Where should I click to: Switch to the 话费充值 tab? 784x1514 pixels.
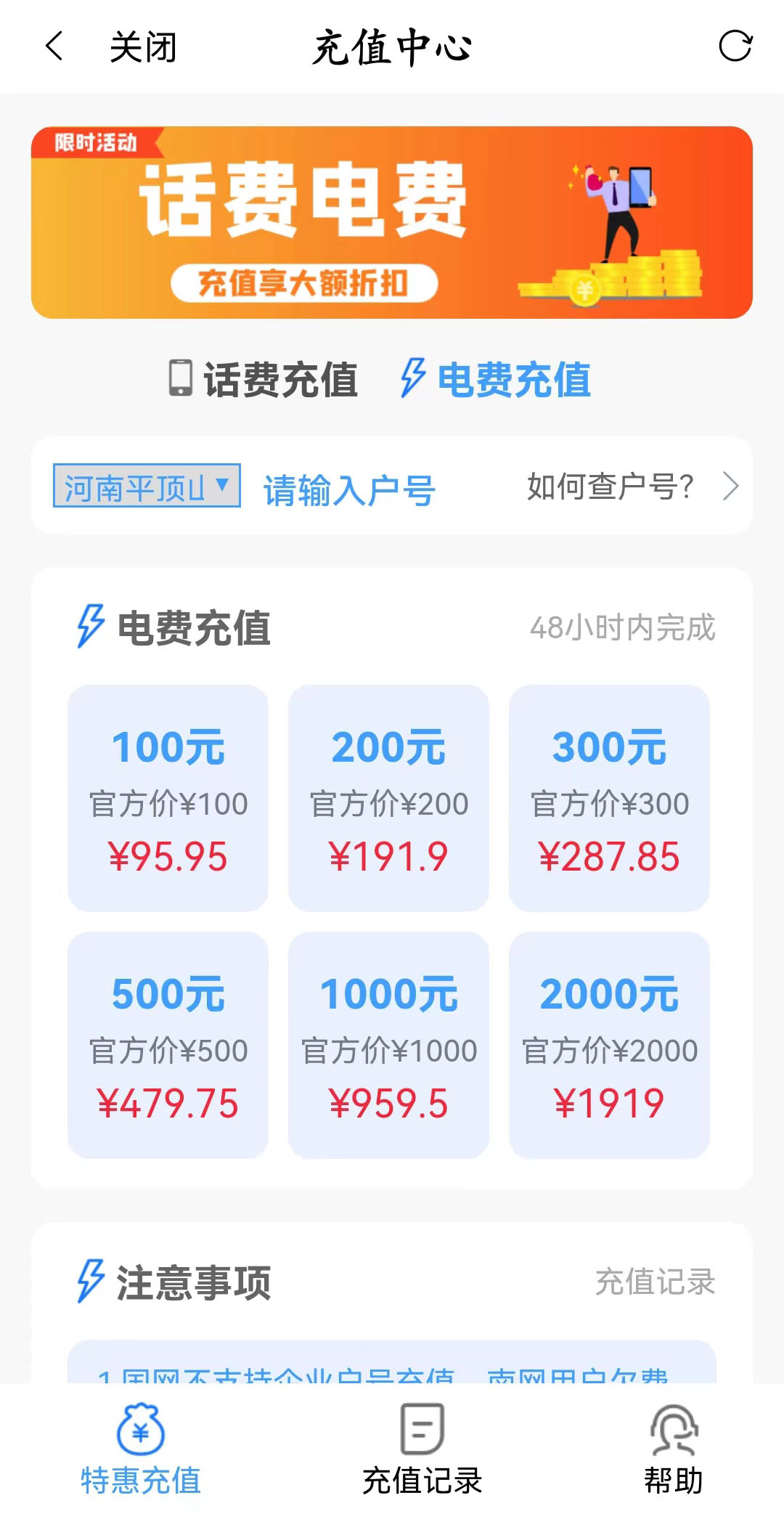tap(264, 379)
